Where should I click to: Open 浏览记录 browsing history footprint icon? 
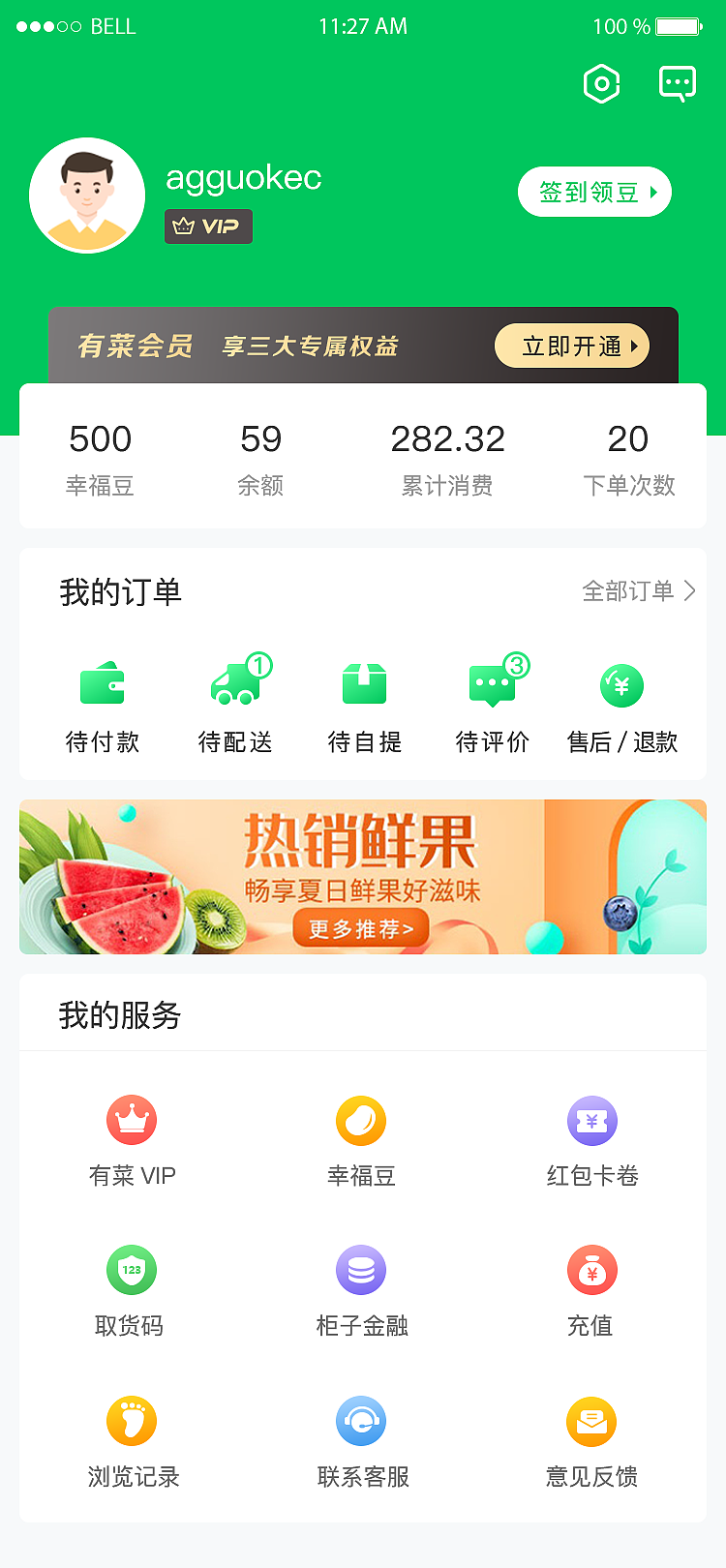coord(132,1421)
